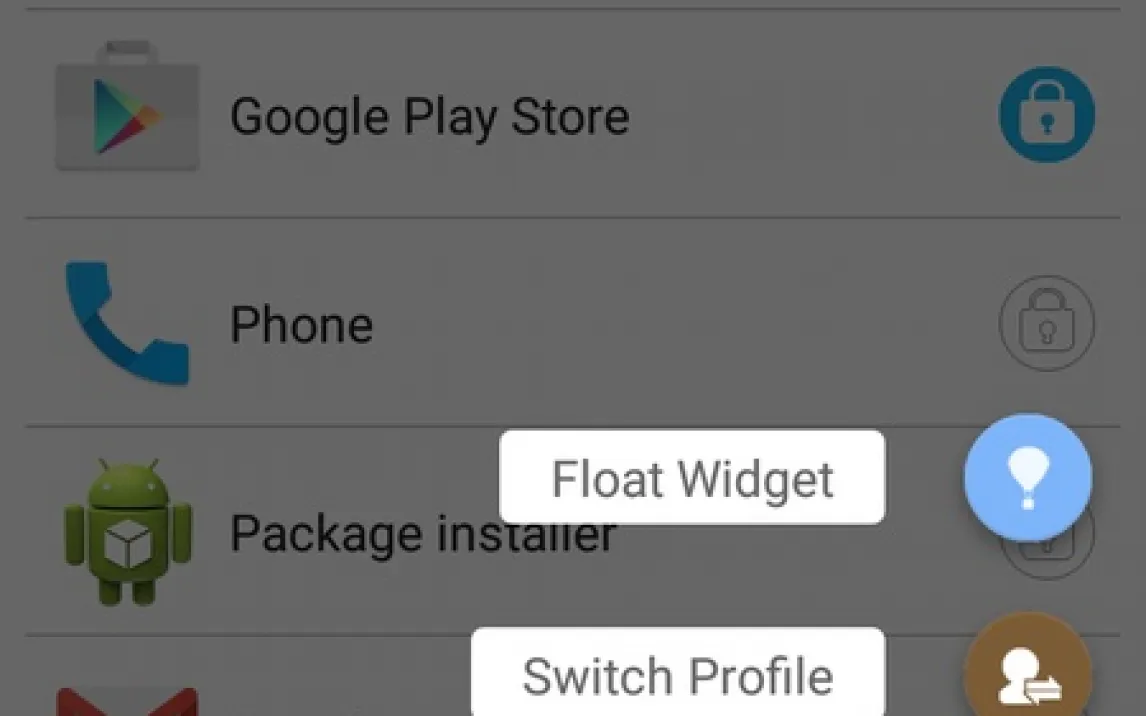The image size is (1146, 716).
Task: Select the Float Widget label
Action: coord(692,478)
